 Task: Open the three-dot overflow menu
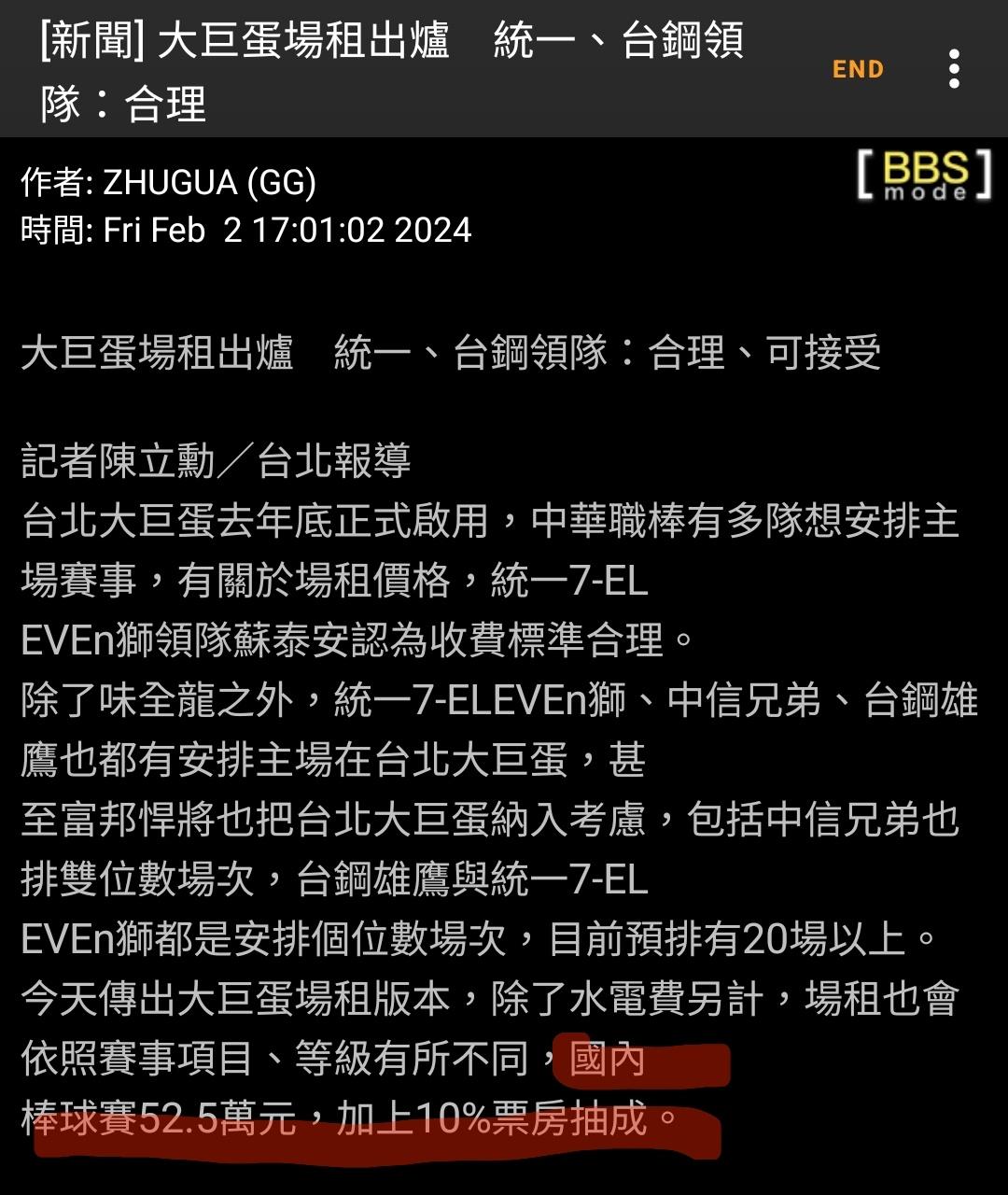953,70
